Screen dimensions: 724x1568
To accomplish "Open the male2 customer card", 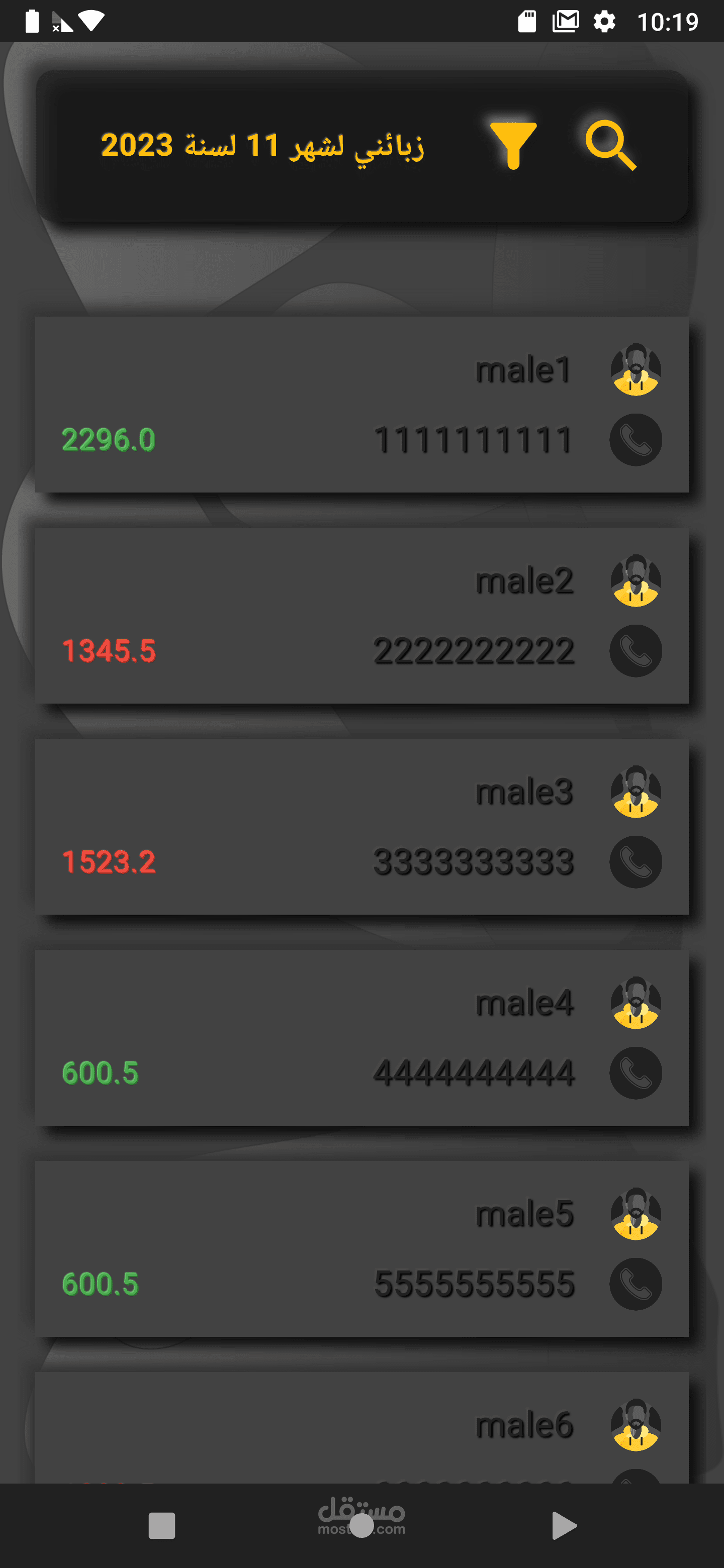I will (x=361, y=616).
